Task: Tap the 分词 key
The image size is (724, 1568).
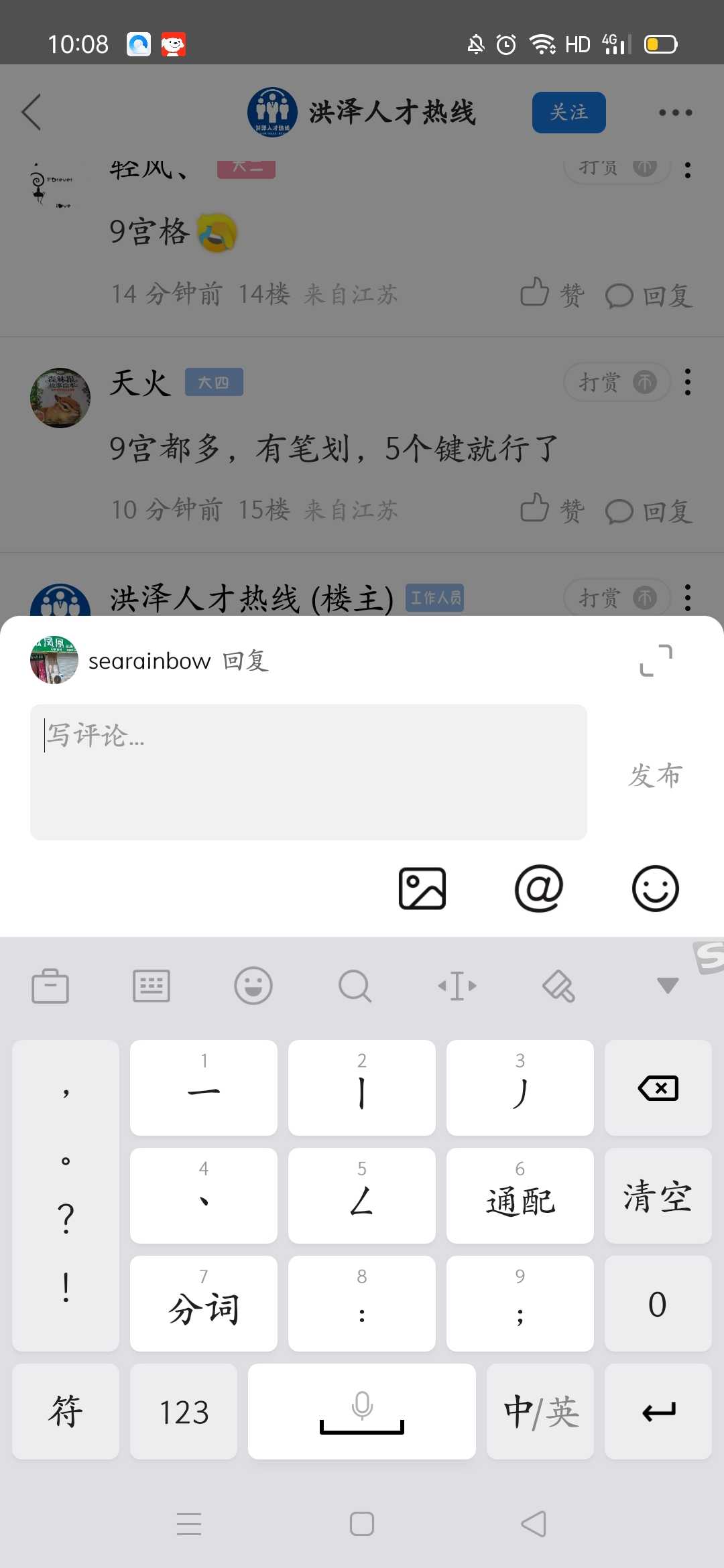Action: coord(204,1303)
